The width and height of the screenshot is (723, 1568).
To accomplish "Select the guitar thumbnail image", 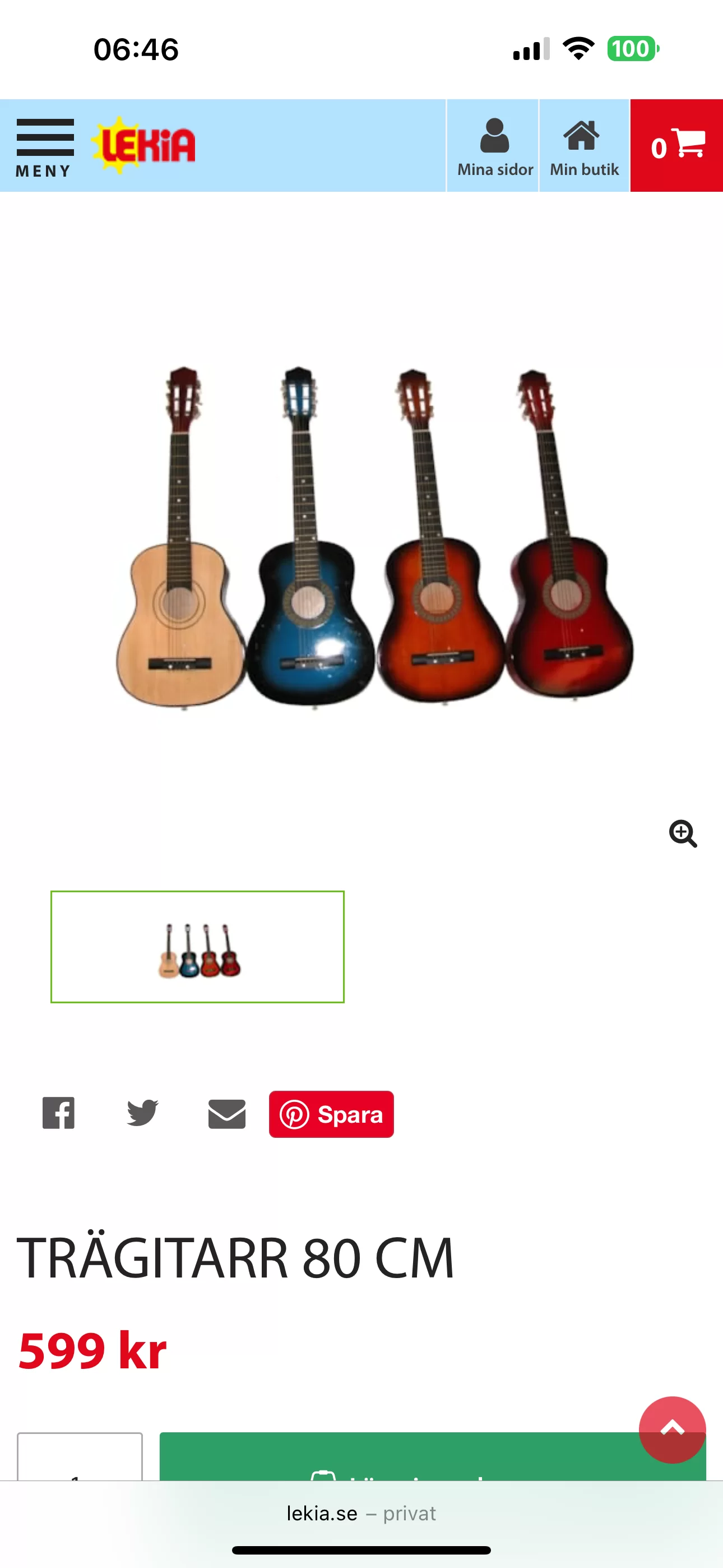I will point(198,947).
